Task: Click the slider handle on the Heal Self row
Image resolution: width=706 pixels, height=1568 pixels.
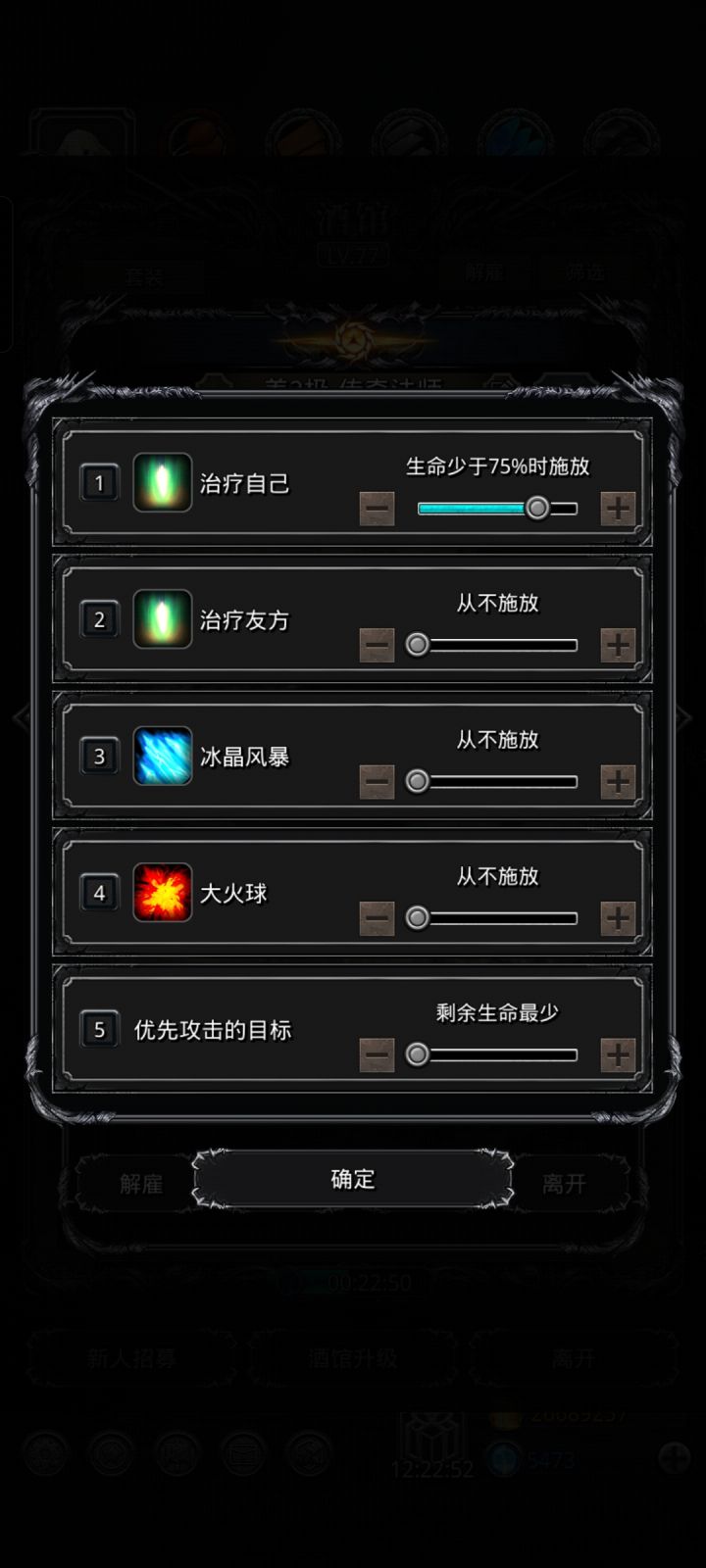Action: [536, 509]
